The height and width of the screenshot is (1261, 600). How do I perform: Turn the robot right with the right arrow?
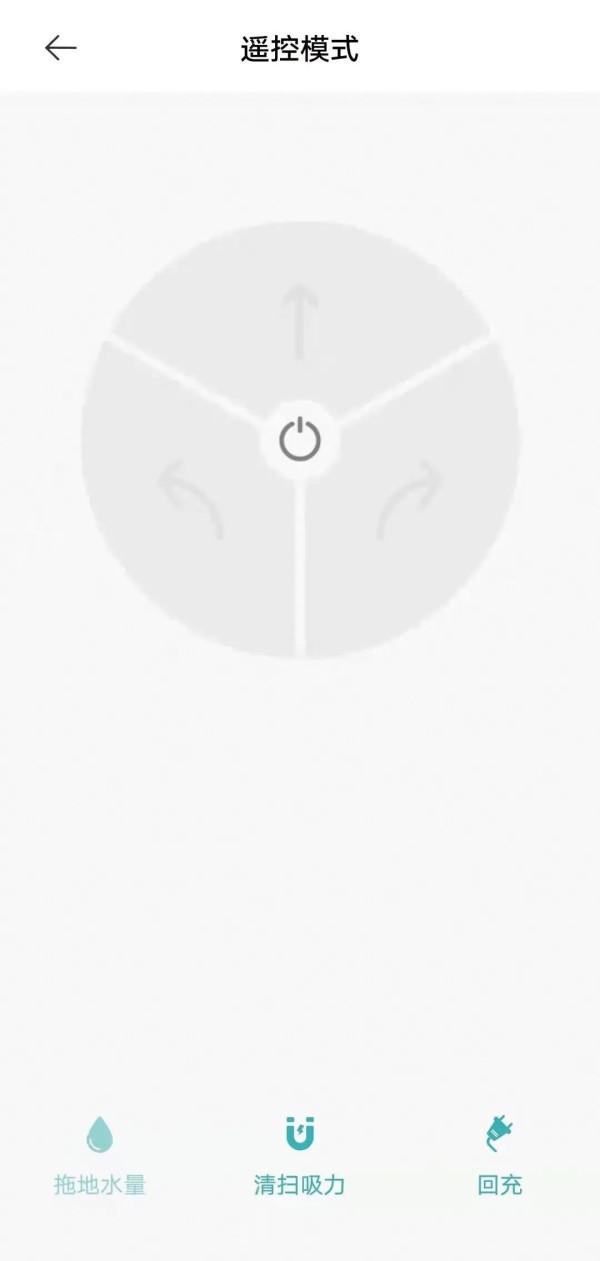[x=410, y=498]
